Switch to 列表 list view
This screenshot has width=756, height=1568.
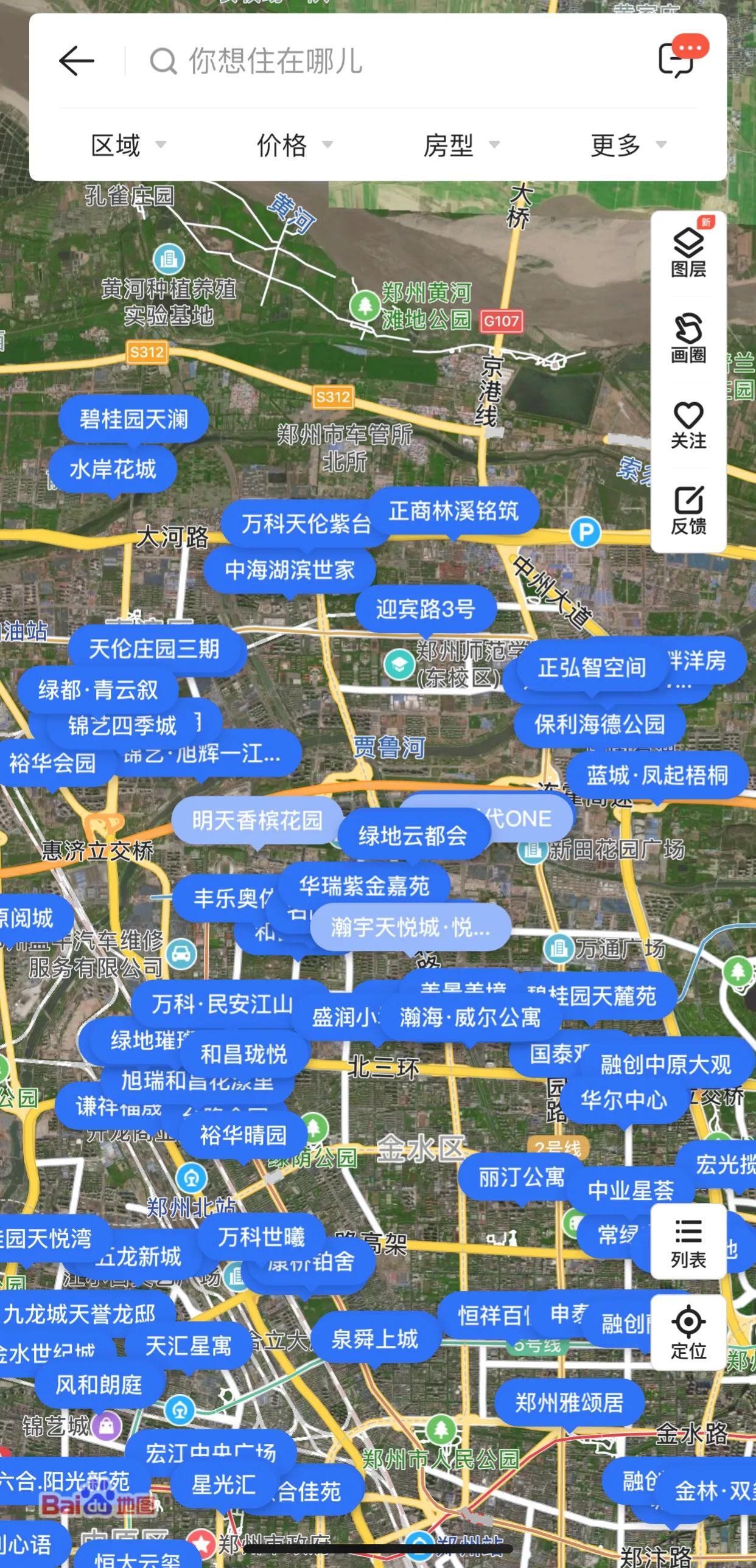[688, 1243]
